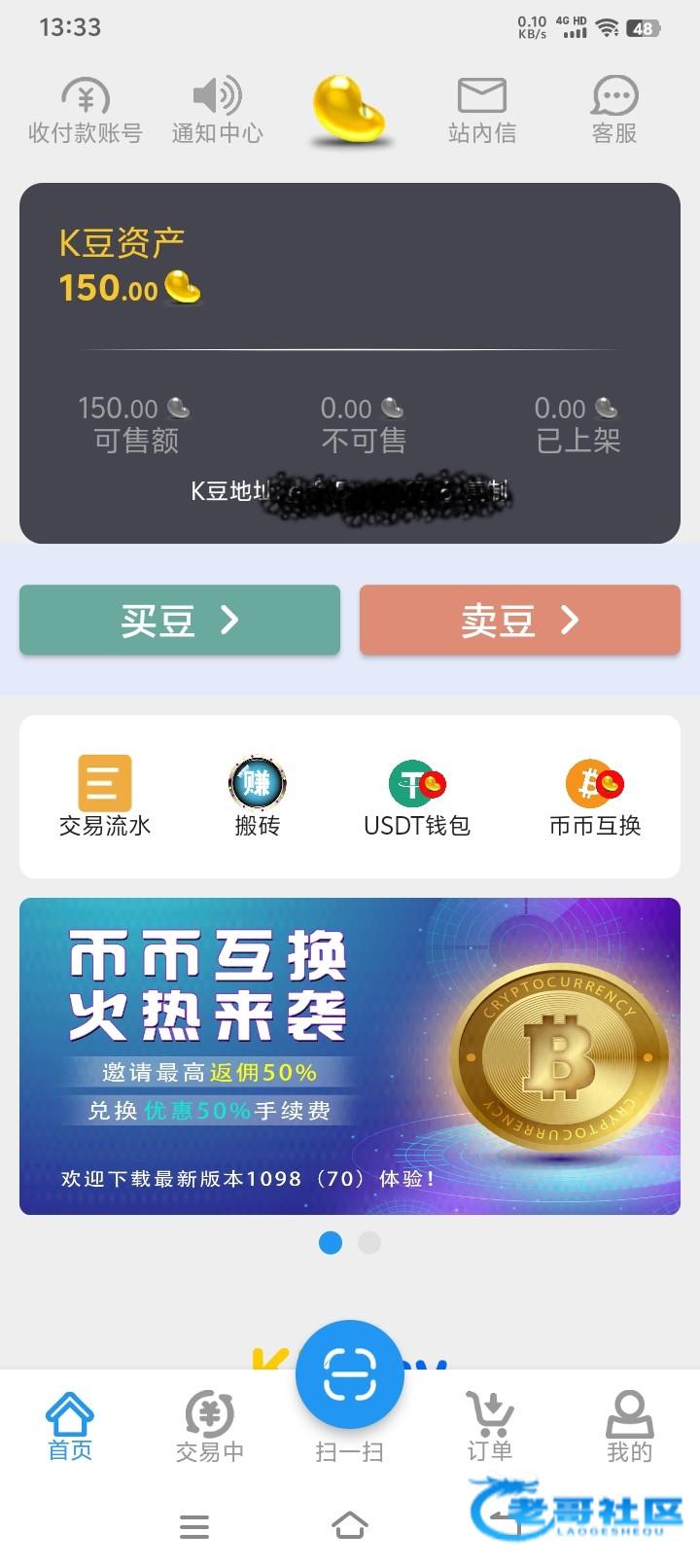
Task: Open the 币币互换火热来袭 promo banner
Action: tap(350, 1055)
